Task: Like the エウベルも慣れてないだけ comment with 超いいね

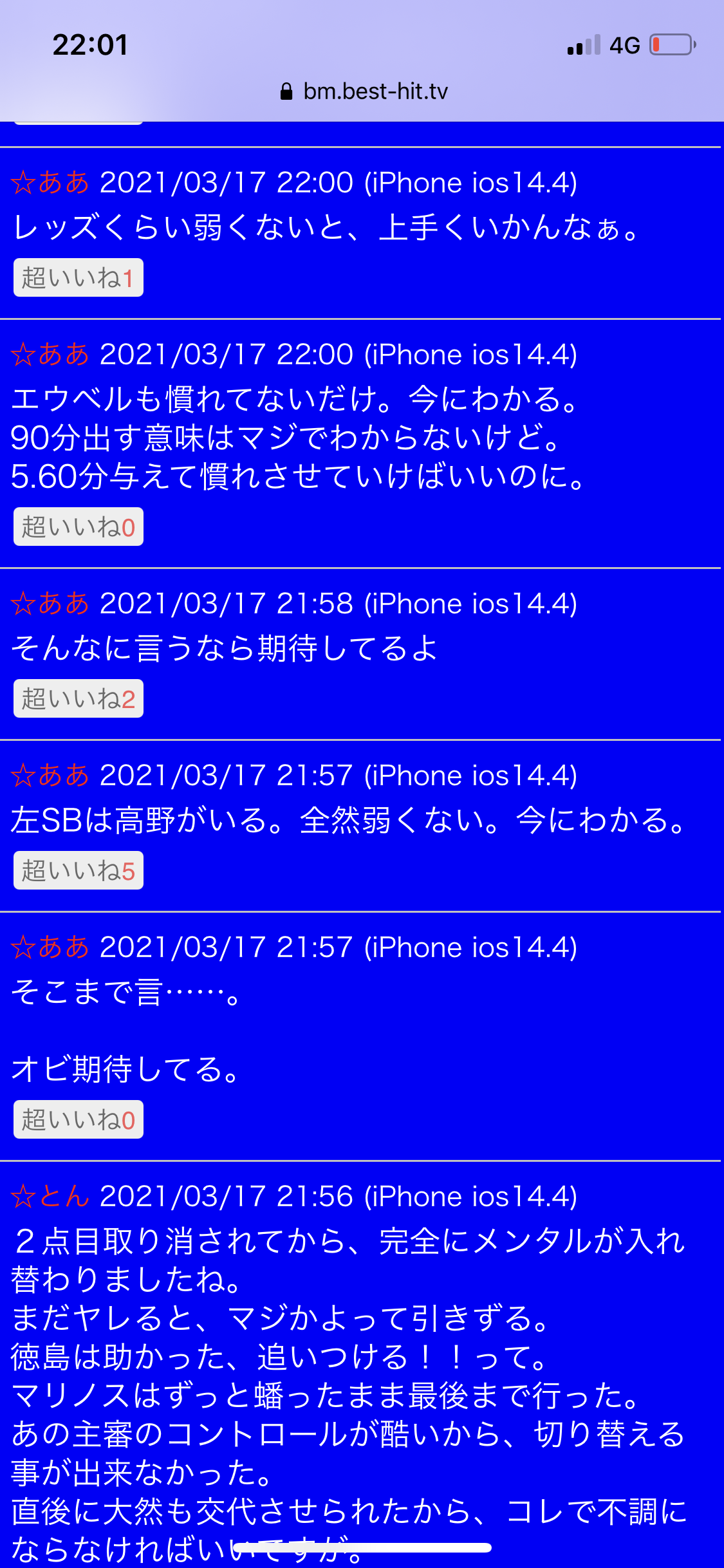Action: (x=79, y=527)
